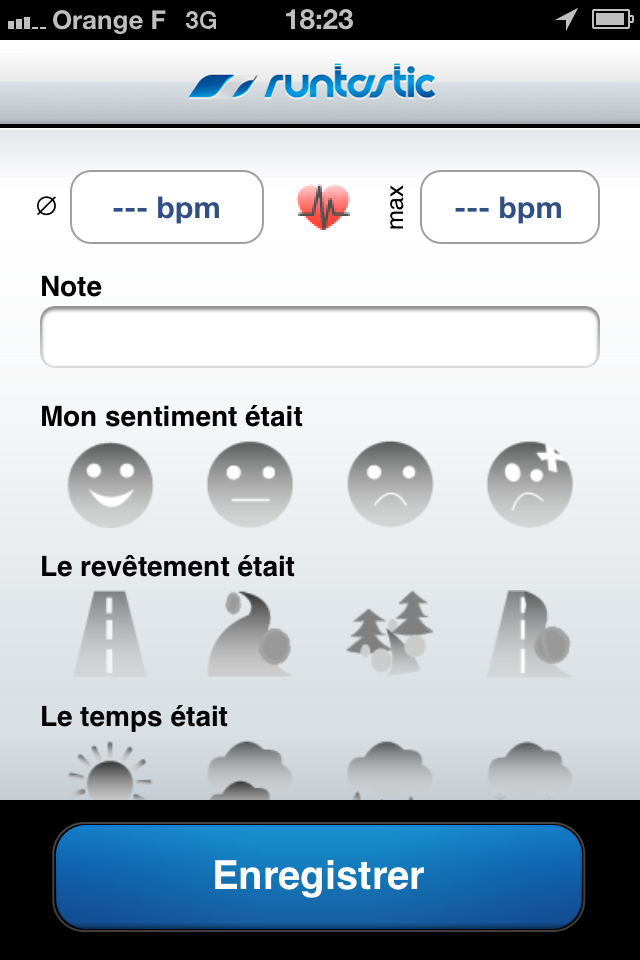
Task: Focus the Note text field
Action: pos(319,338)
